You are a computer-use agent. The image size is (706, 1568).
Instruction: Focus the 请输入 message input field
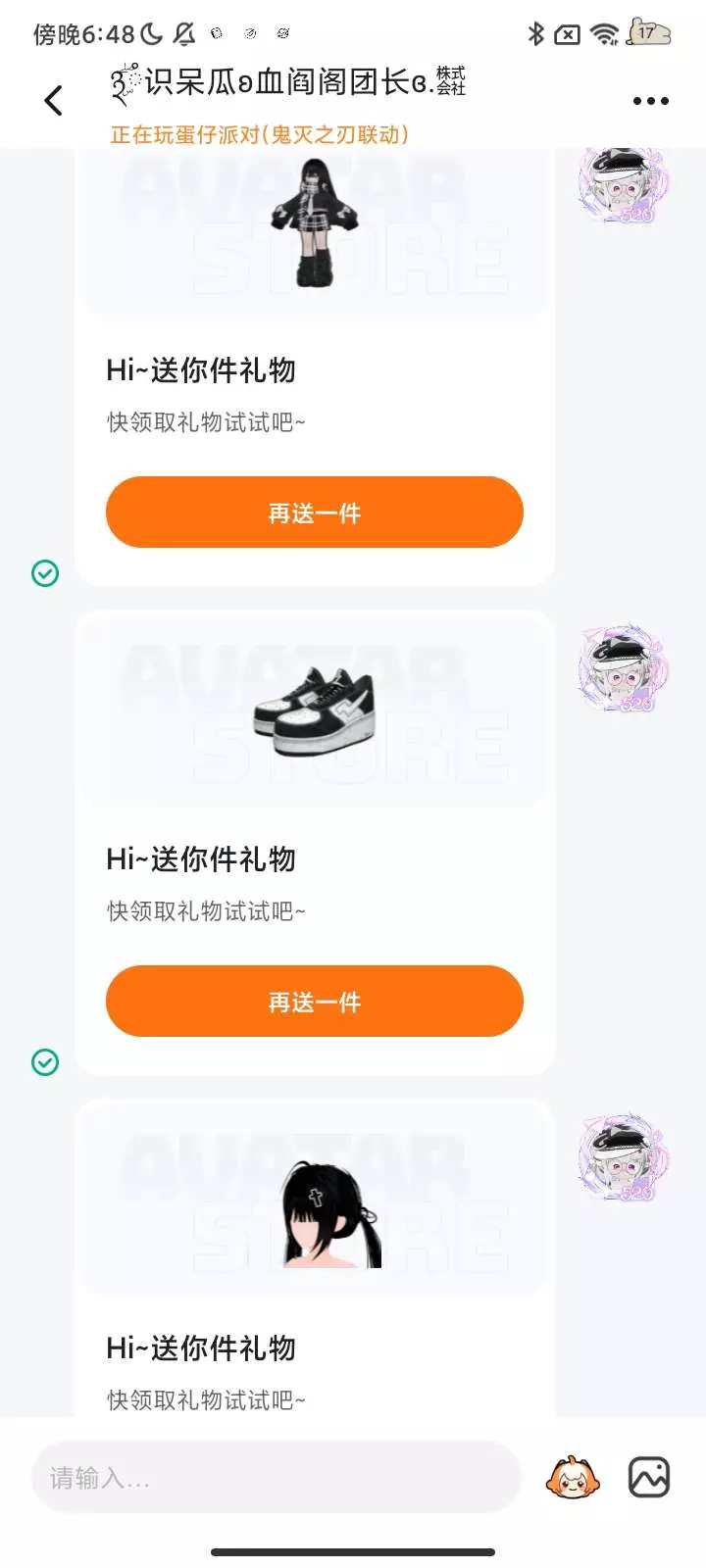tap(276, 1477)
